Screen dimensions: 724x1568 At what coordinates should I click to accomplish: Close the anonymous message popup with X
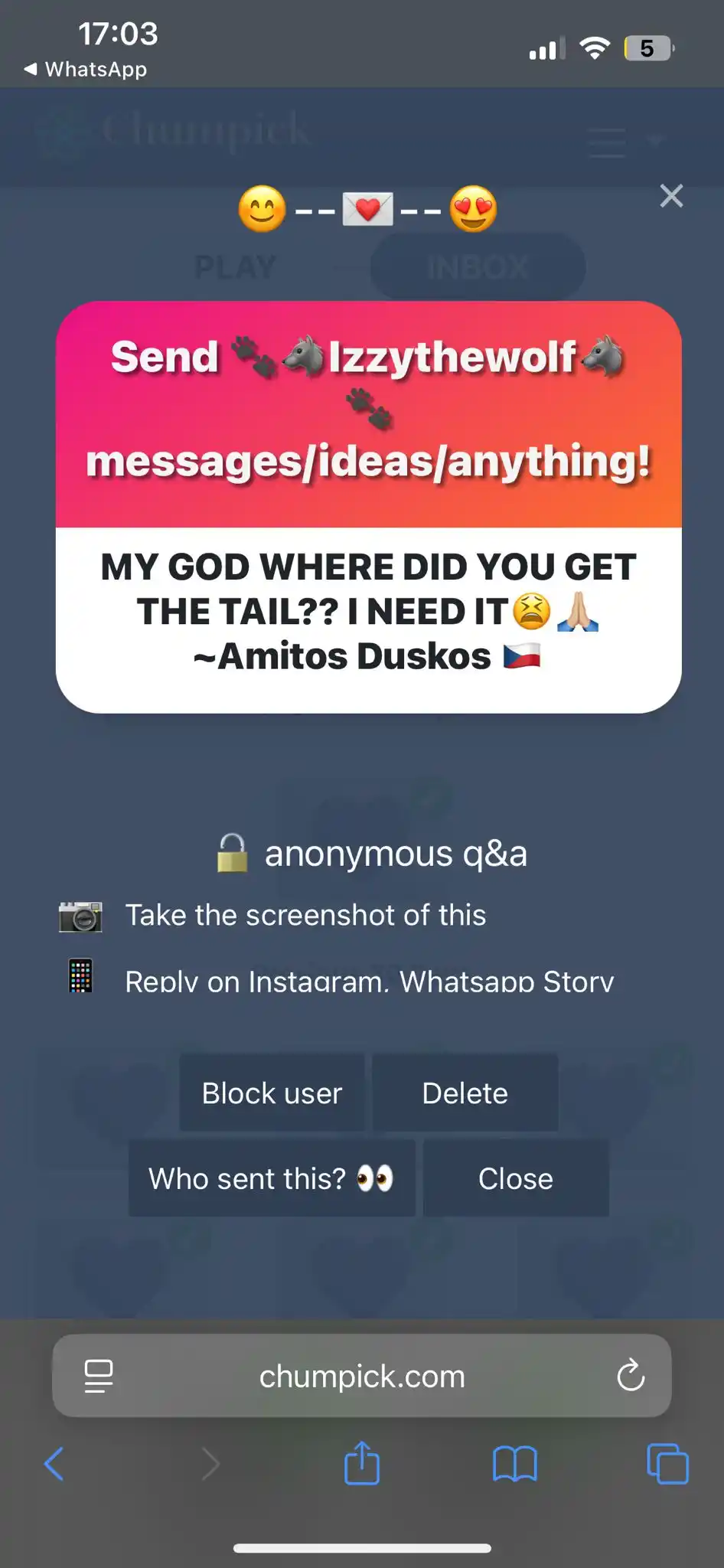(x=671, y=196)
